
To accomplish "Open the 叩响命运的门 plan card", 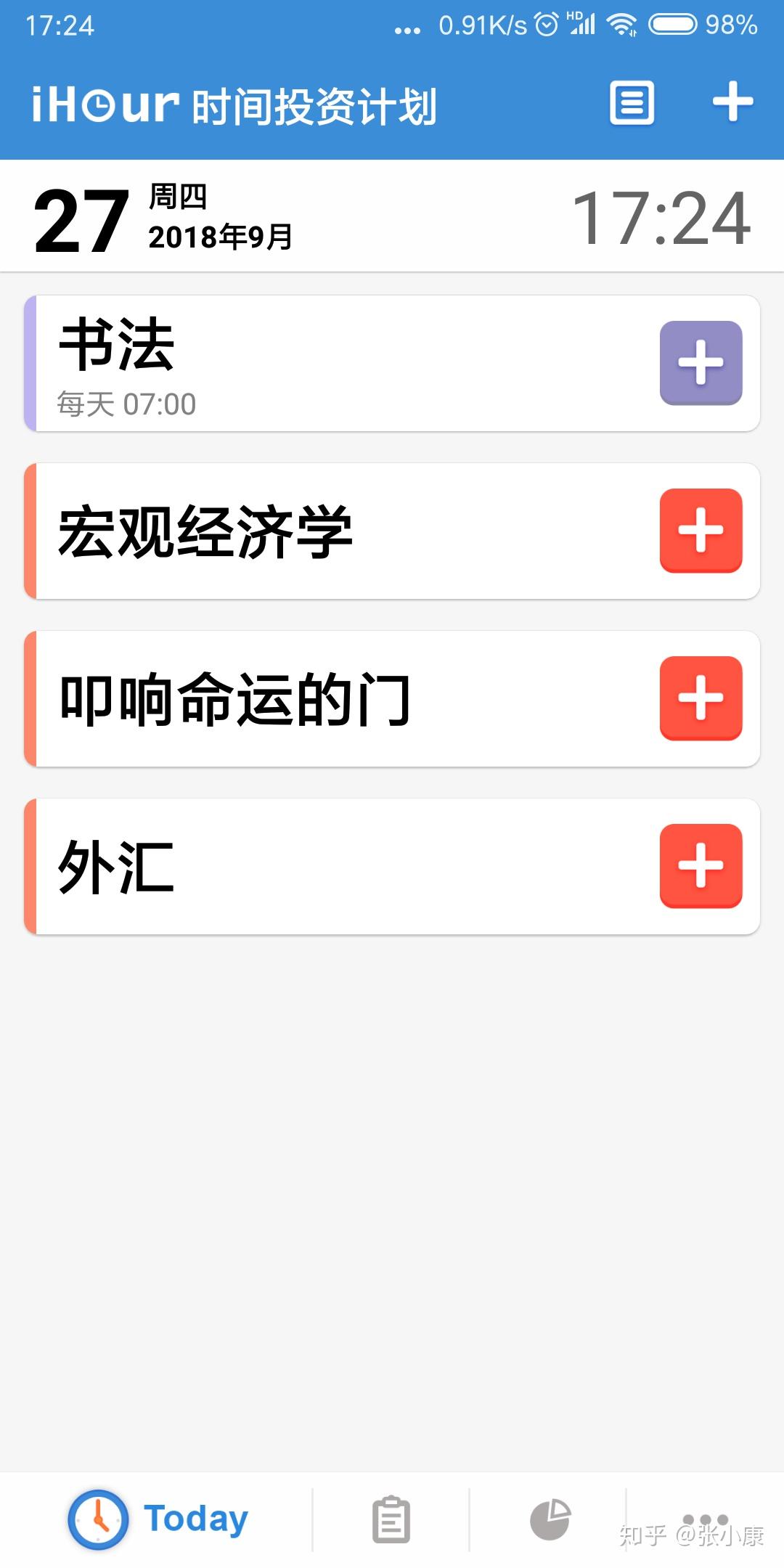I will click(x=327, y=699).
